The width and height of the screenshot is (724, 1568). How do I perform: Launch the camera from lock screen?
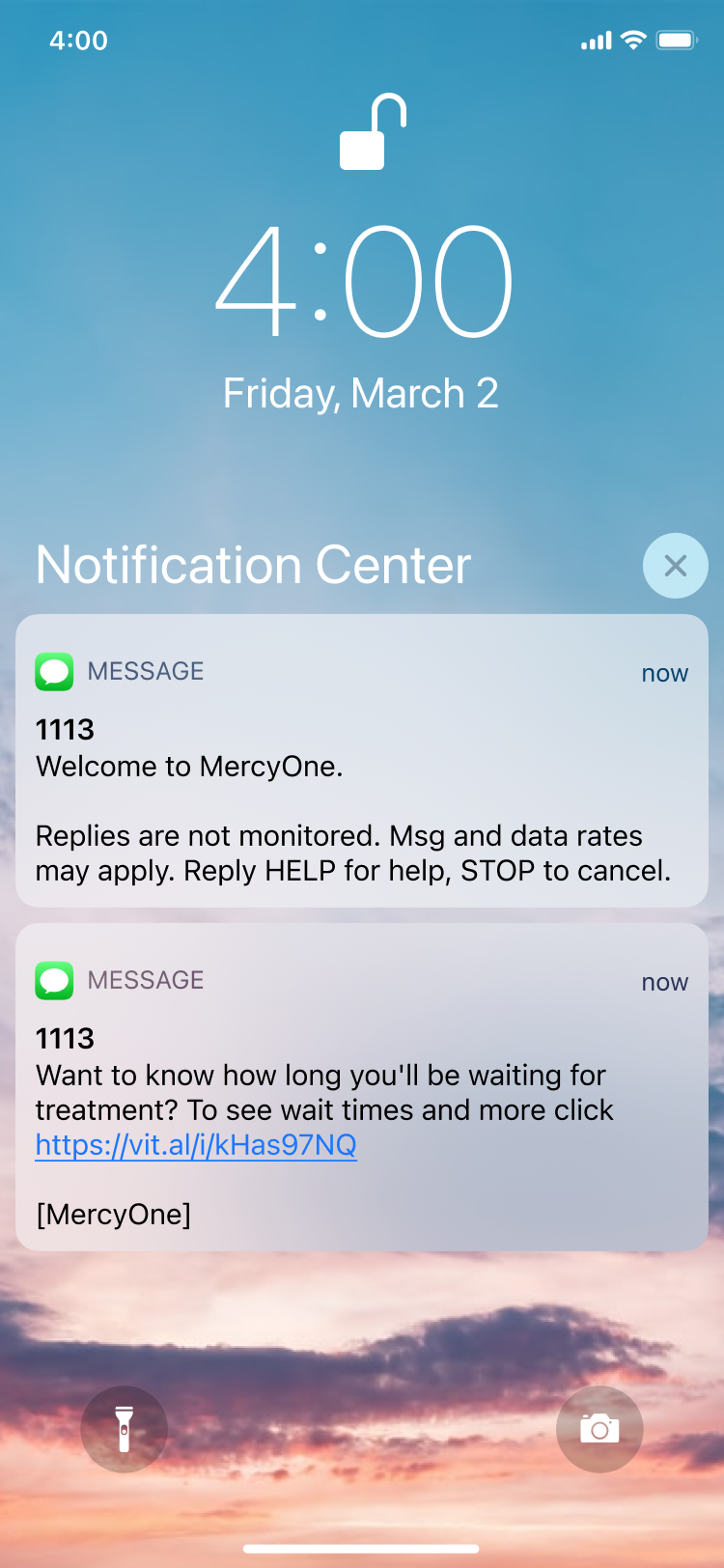pos(599,1429)
